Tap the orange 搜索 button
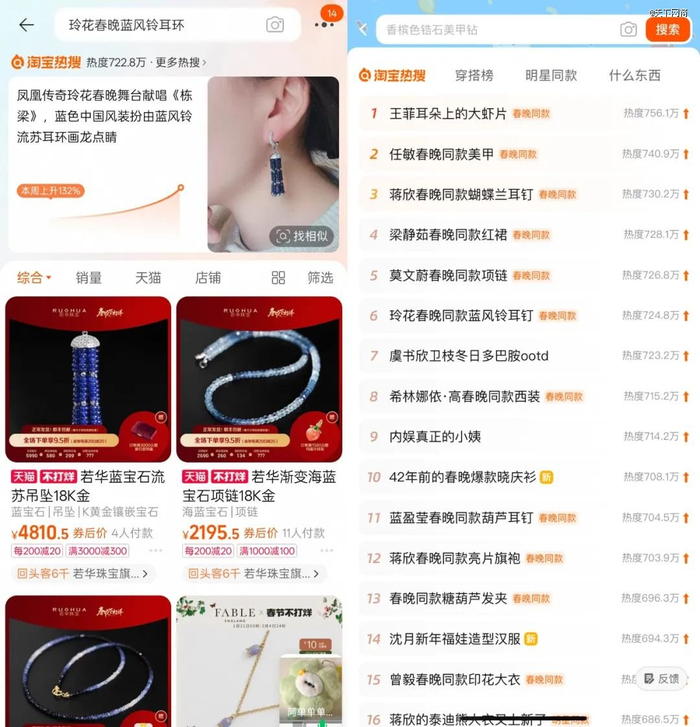Image resolution: width=700 pixels, height=727 pixels. pos(667,29)
